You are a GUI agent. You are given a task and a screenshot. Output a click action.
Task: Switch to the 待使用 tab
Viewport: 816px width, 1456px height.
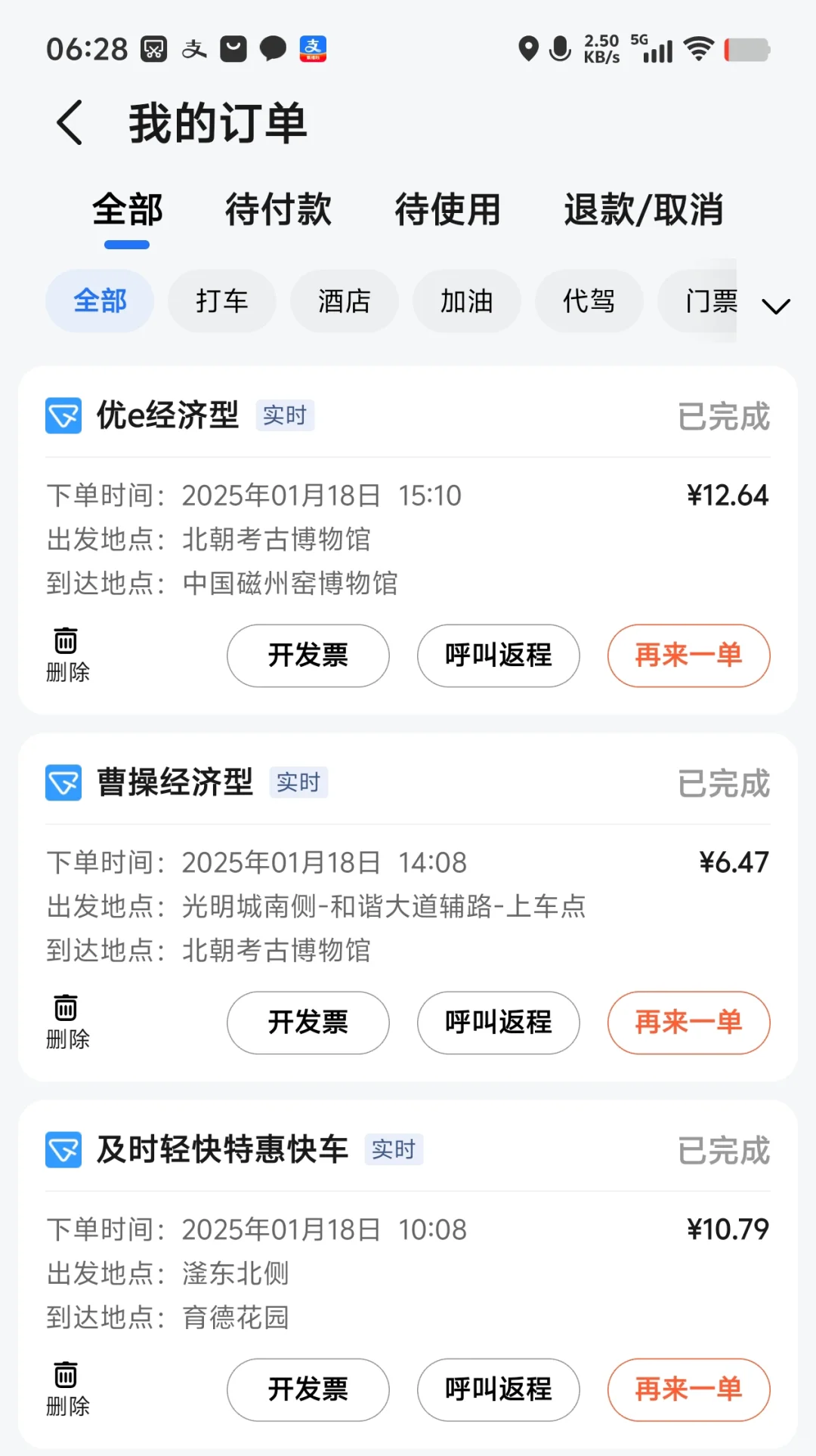coord(447,210)
